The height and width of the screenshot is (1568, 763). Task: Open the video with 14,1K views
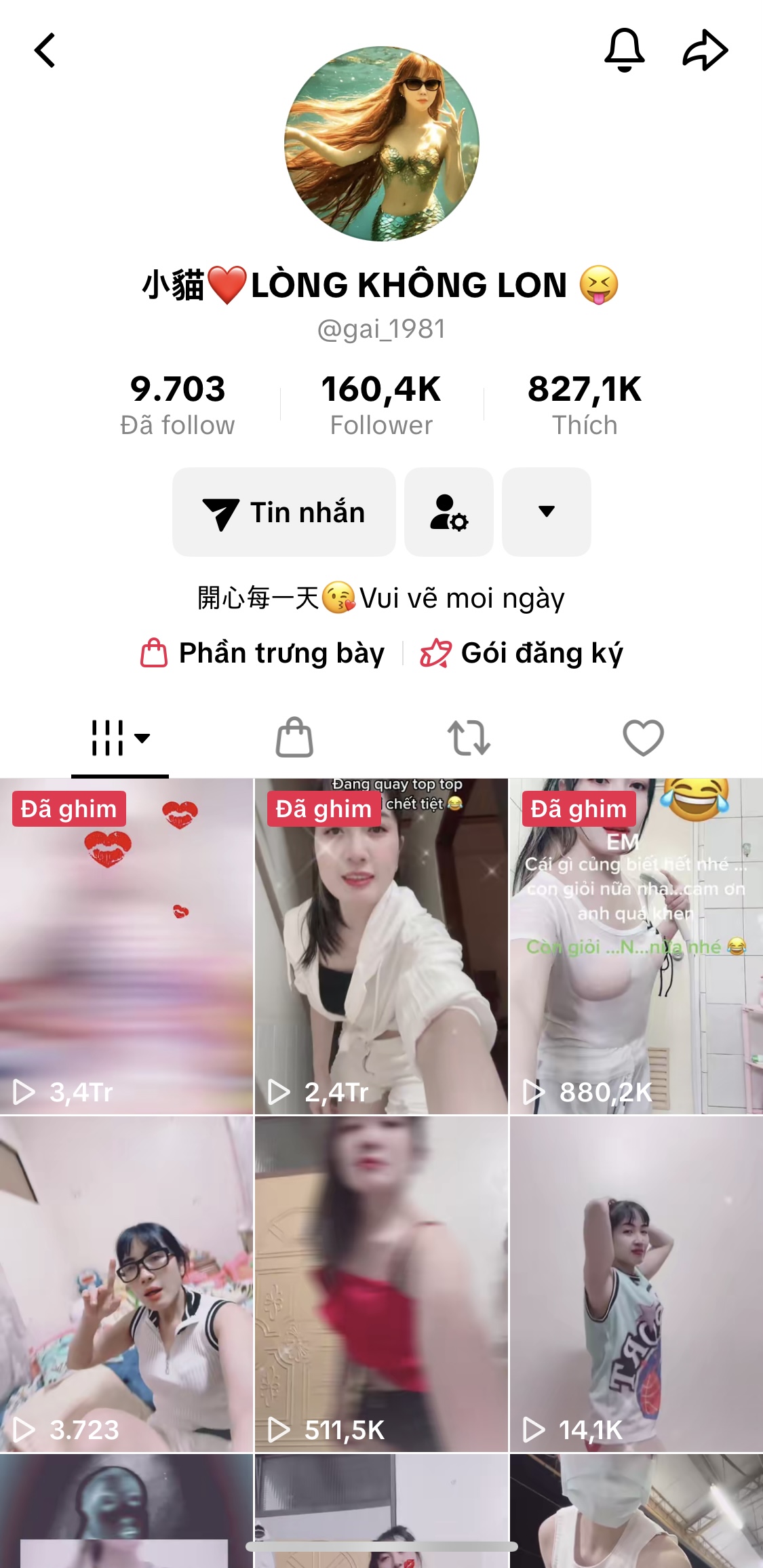point(636,1284)
